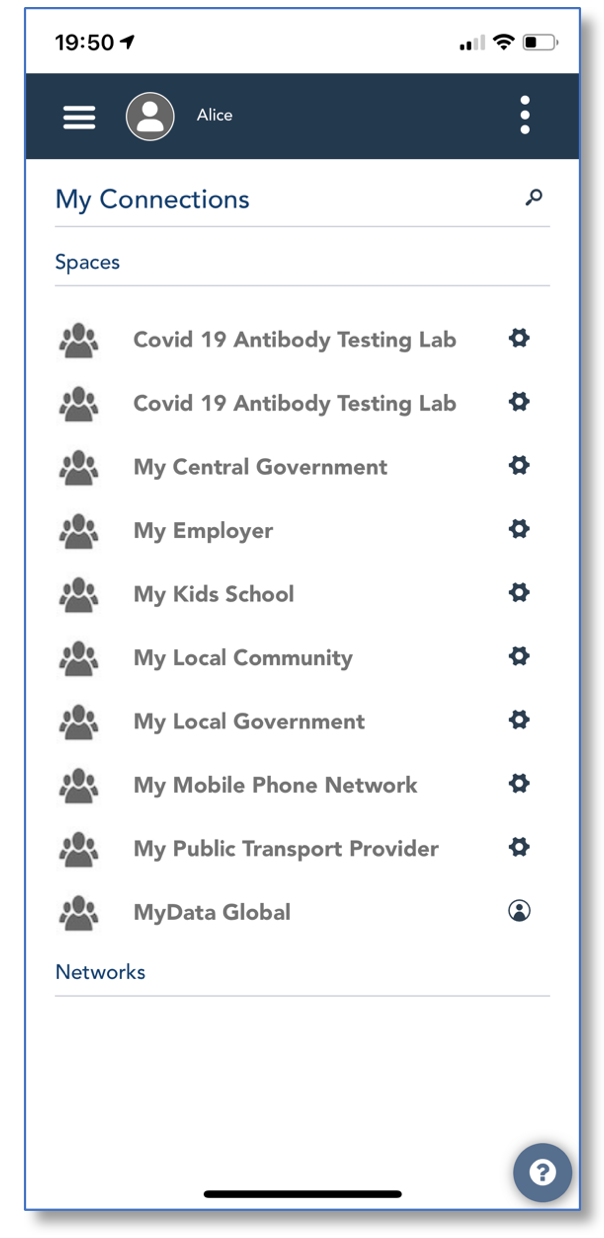
Task: Open settings gear for My Kids School
Action: coord(519,593)
